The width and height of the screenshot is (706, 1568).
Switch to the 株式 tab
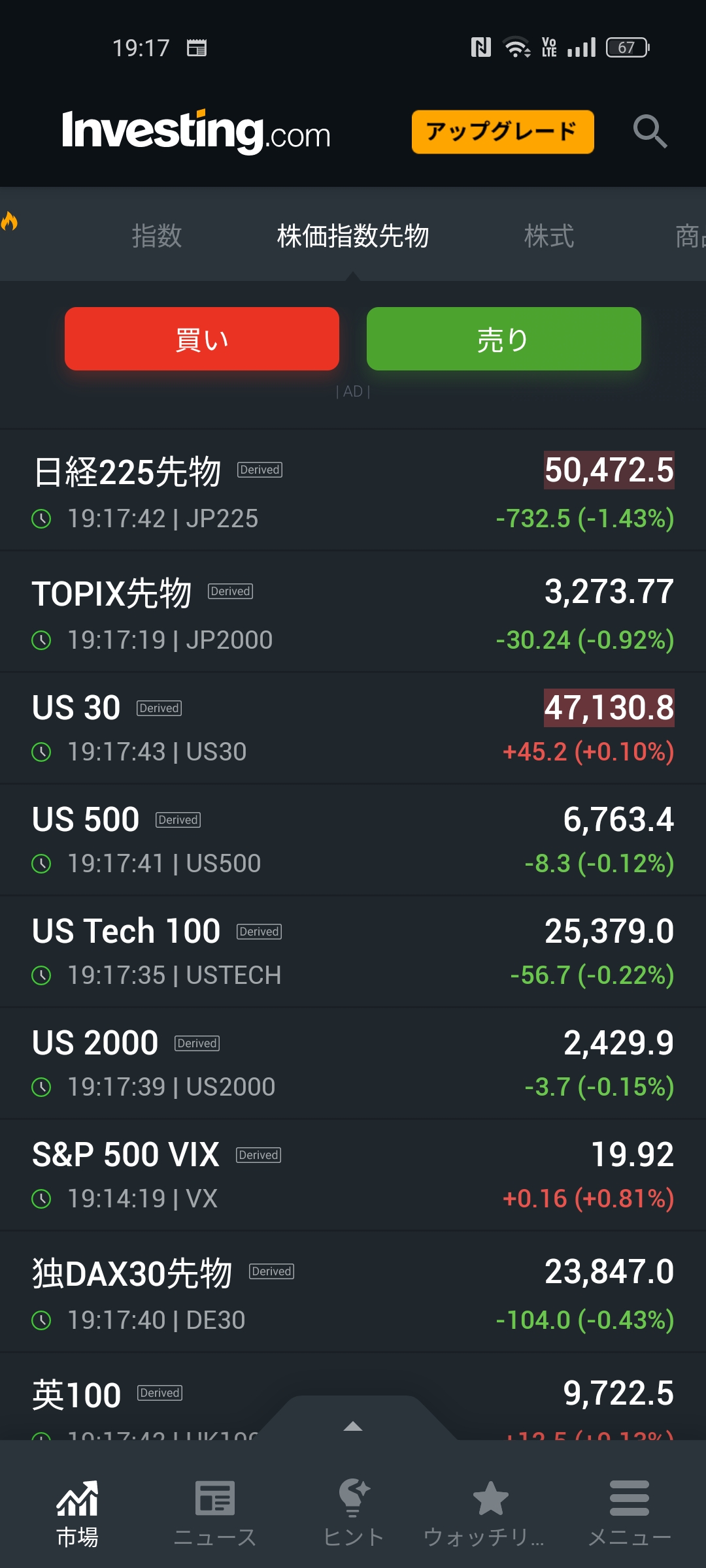coord(549,236)
